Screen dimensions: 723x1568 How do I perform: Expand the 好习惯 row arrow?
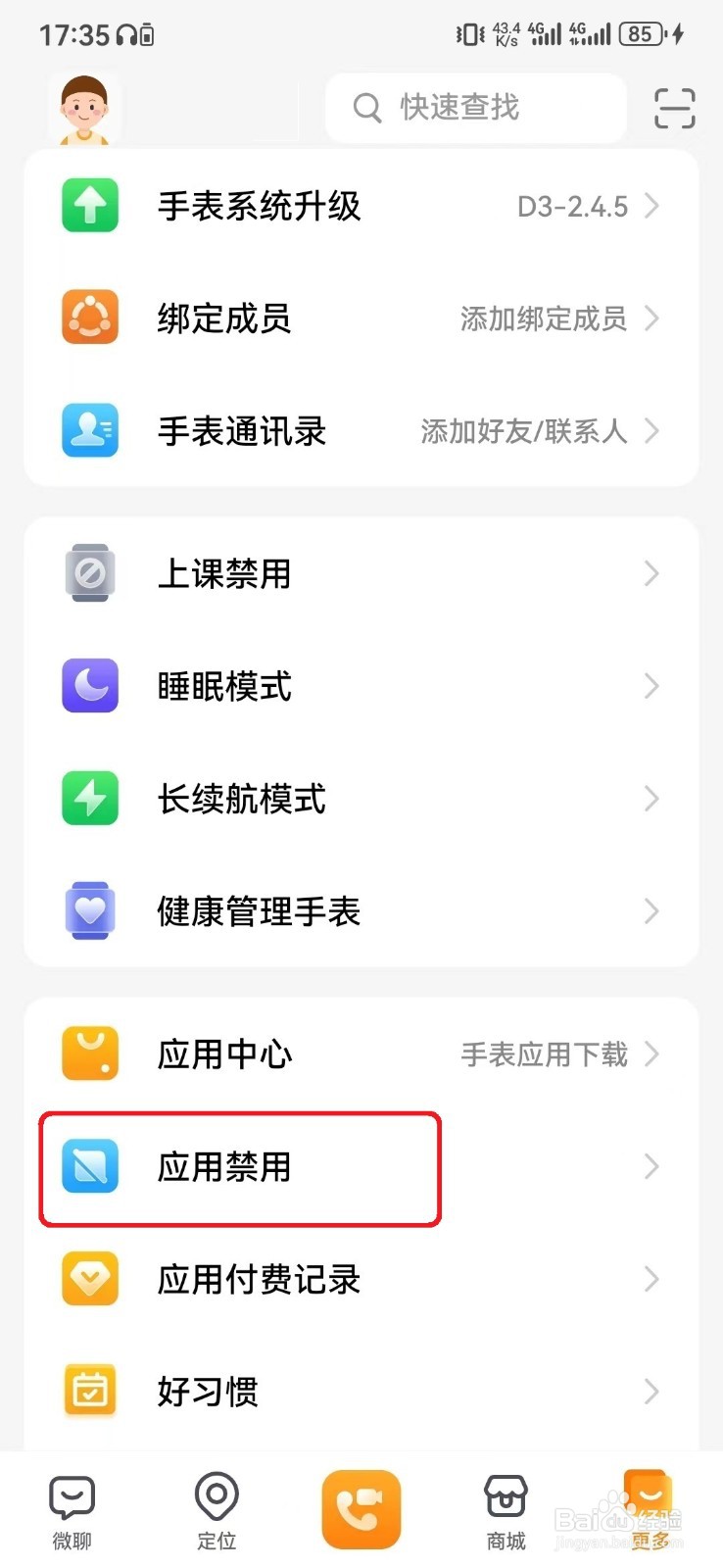click(x=651, y=1392)
